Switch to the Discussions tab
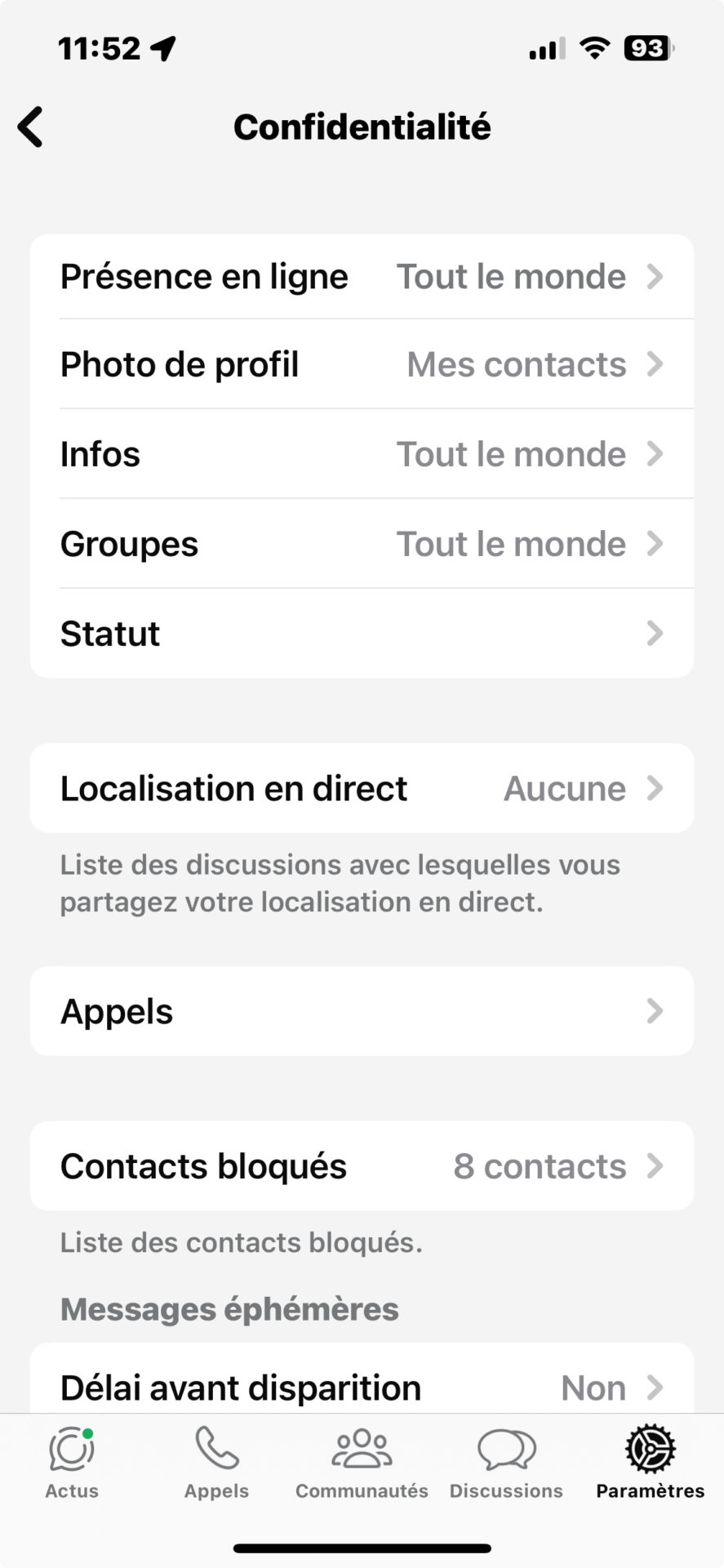 coord(506,1463)
